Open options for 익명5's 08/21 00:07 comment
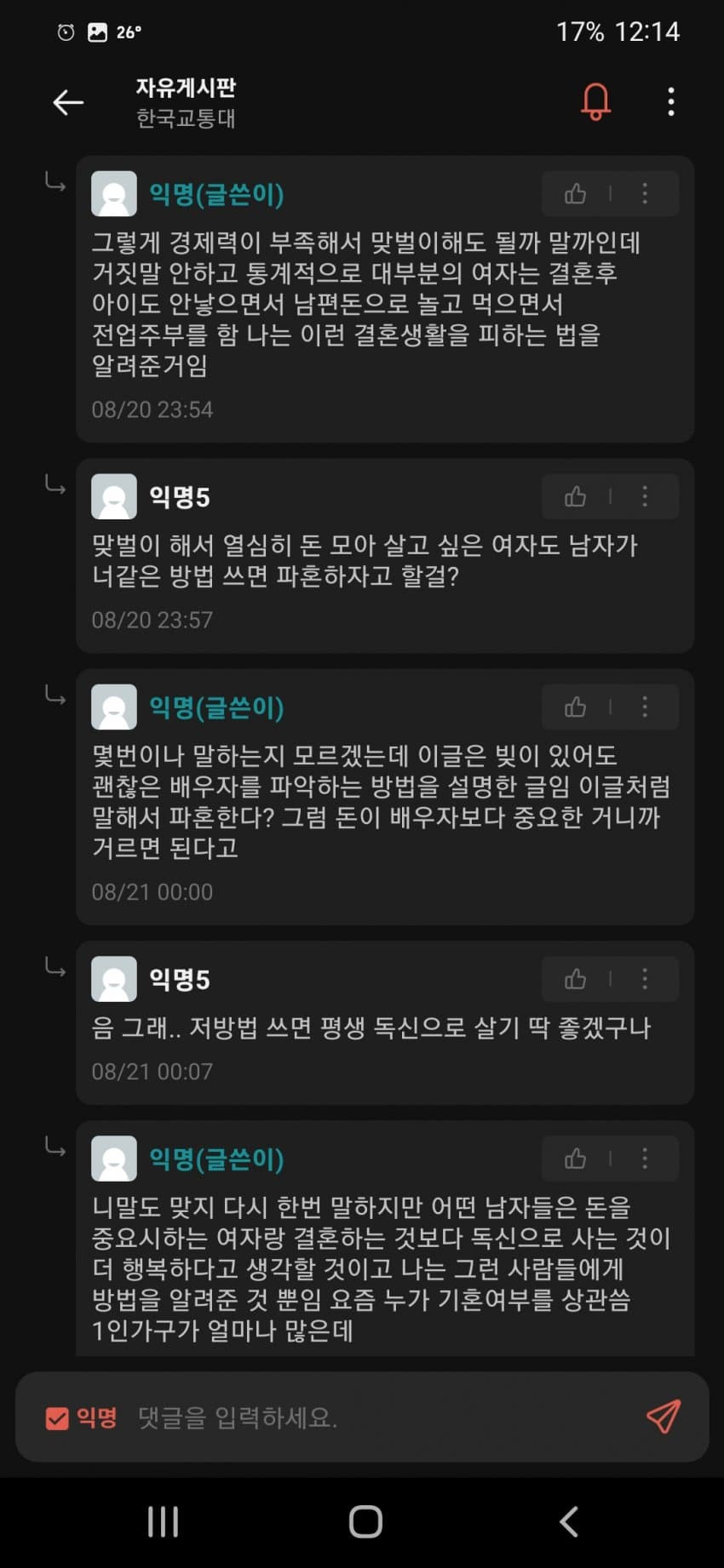 [x=645, y=979]
